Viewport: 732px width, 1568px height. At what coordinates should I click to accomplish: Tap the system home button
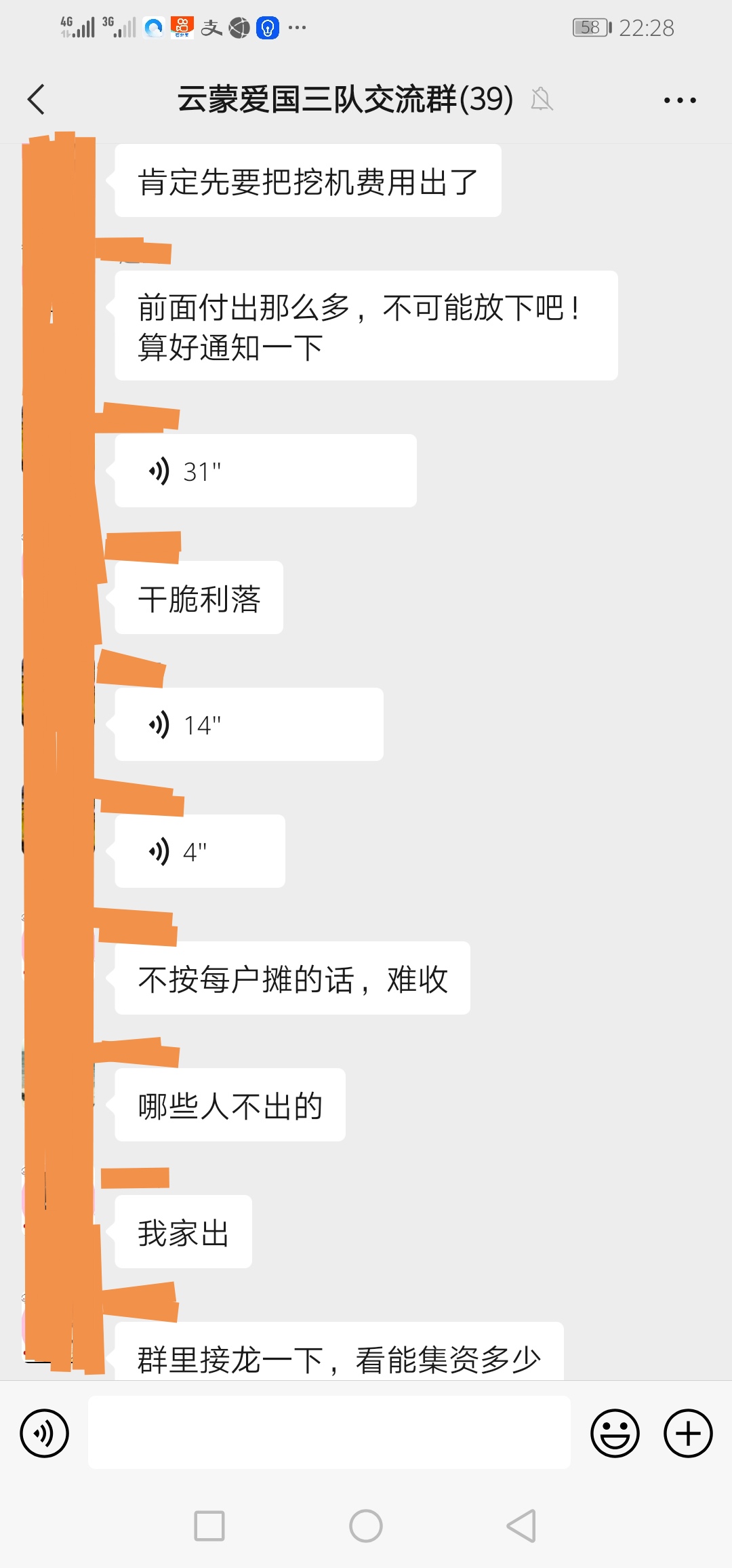tap(366, 1526)
